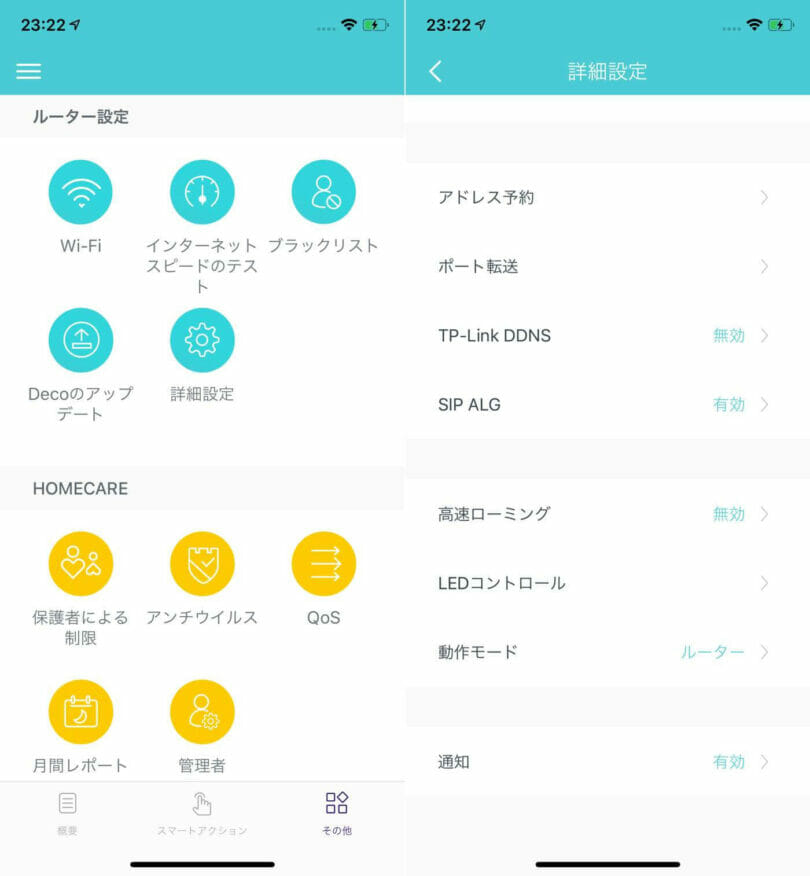Run インターネットスピードのテスト
The width and height of the screenshot is (810, 876).
tap(202, 192)
